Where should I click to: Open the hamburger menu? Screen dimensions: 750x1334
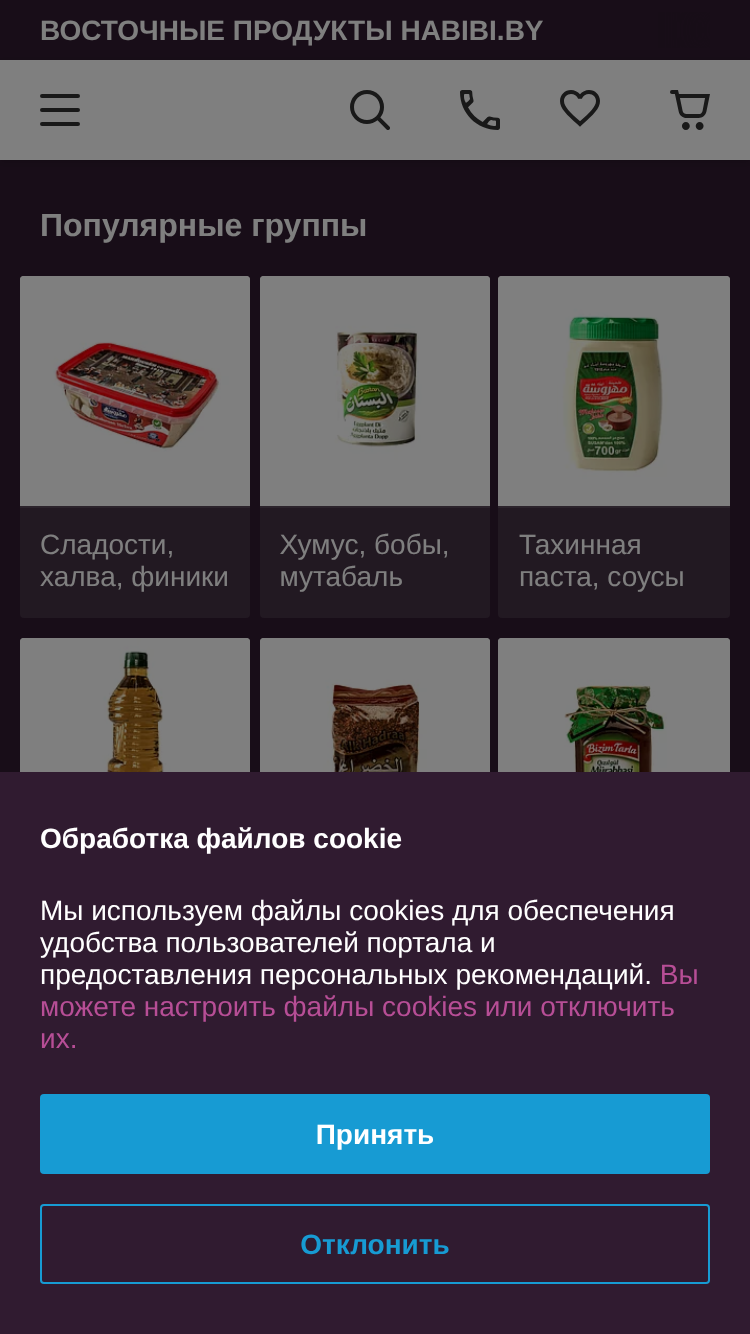[60, 110]
